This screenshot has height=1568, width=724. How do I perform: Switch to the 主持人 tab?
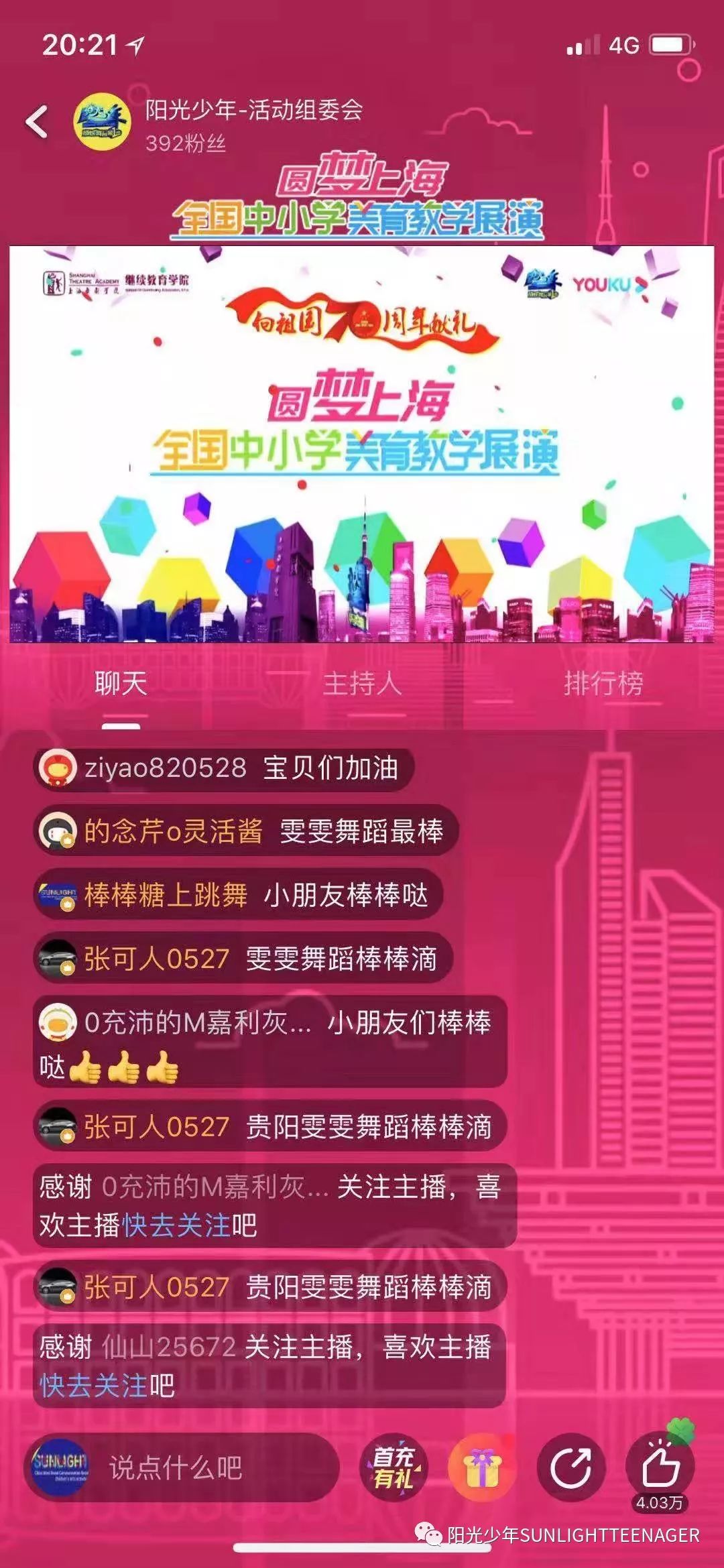(x=362, y=684)
